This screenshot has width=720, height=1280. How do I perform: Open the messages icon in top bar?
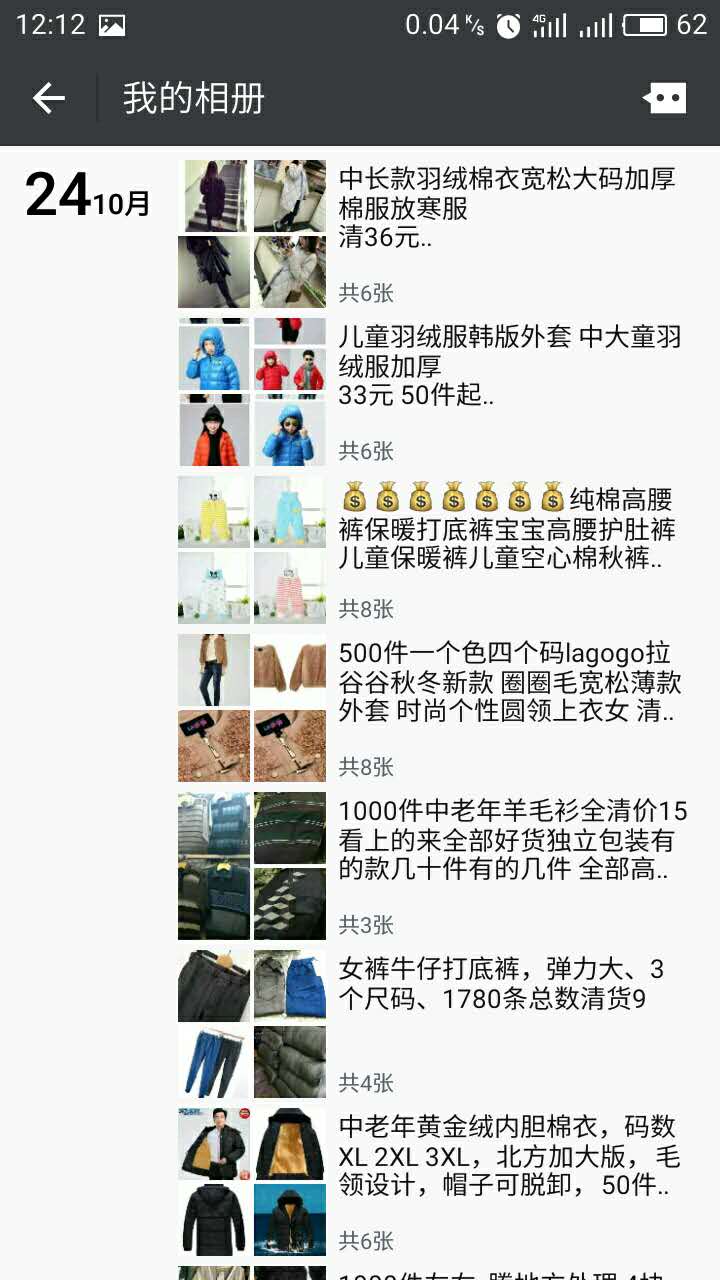pos(664,98)
